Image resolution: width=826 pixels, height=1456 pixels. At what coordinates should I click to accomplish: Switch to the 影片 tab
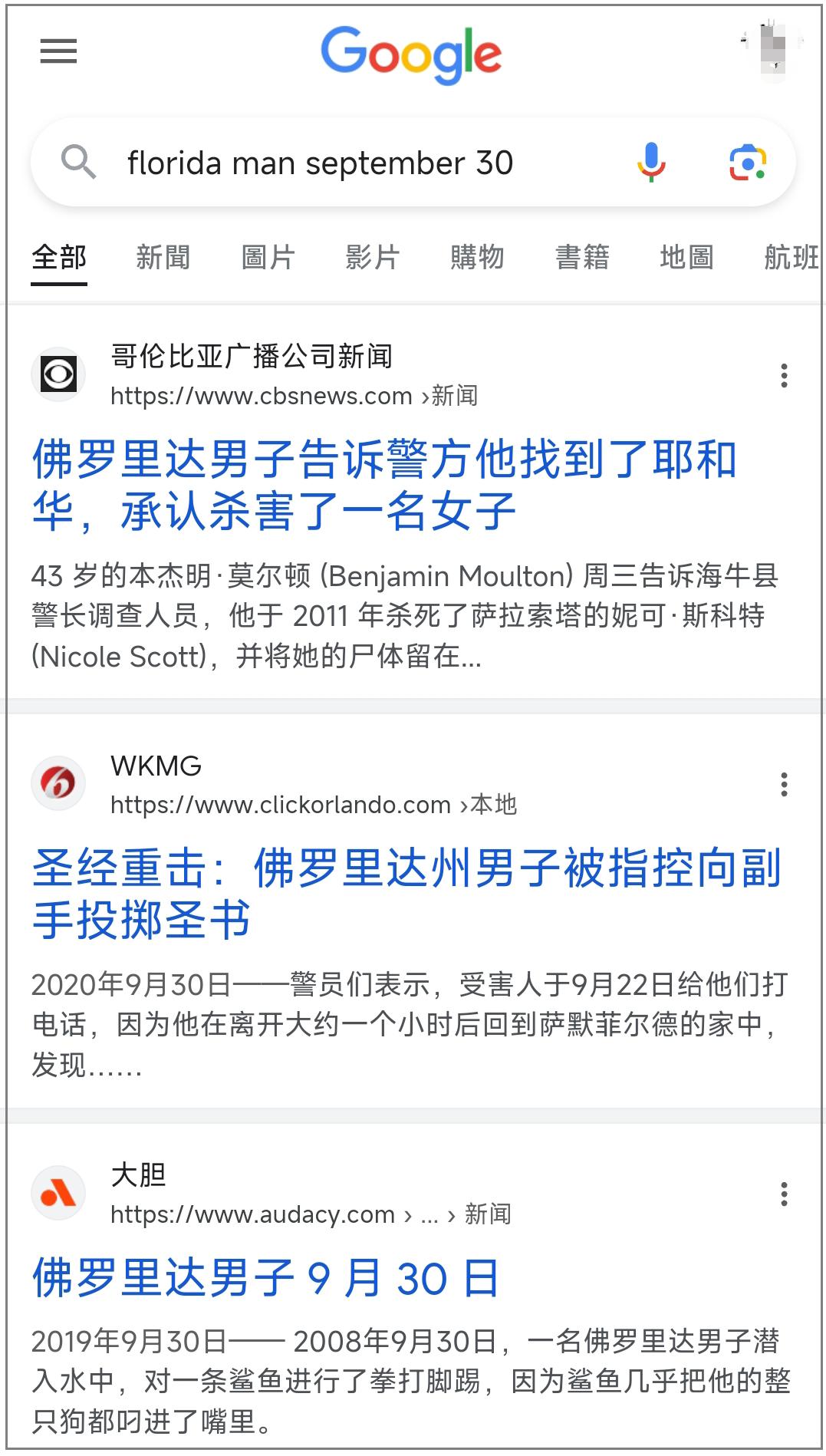[x=372, y=257]
